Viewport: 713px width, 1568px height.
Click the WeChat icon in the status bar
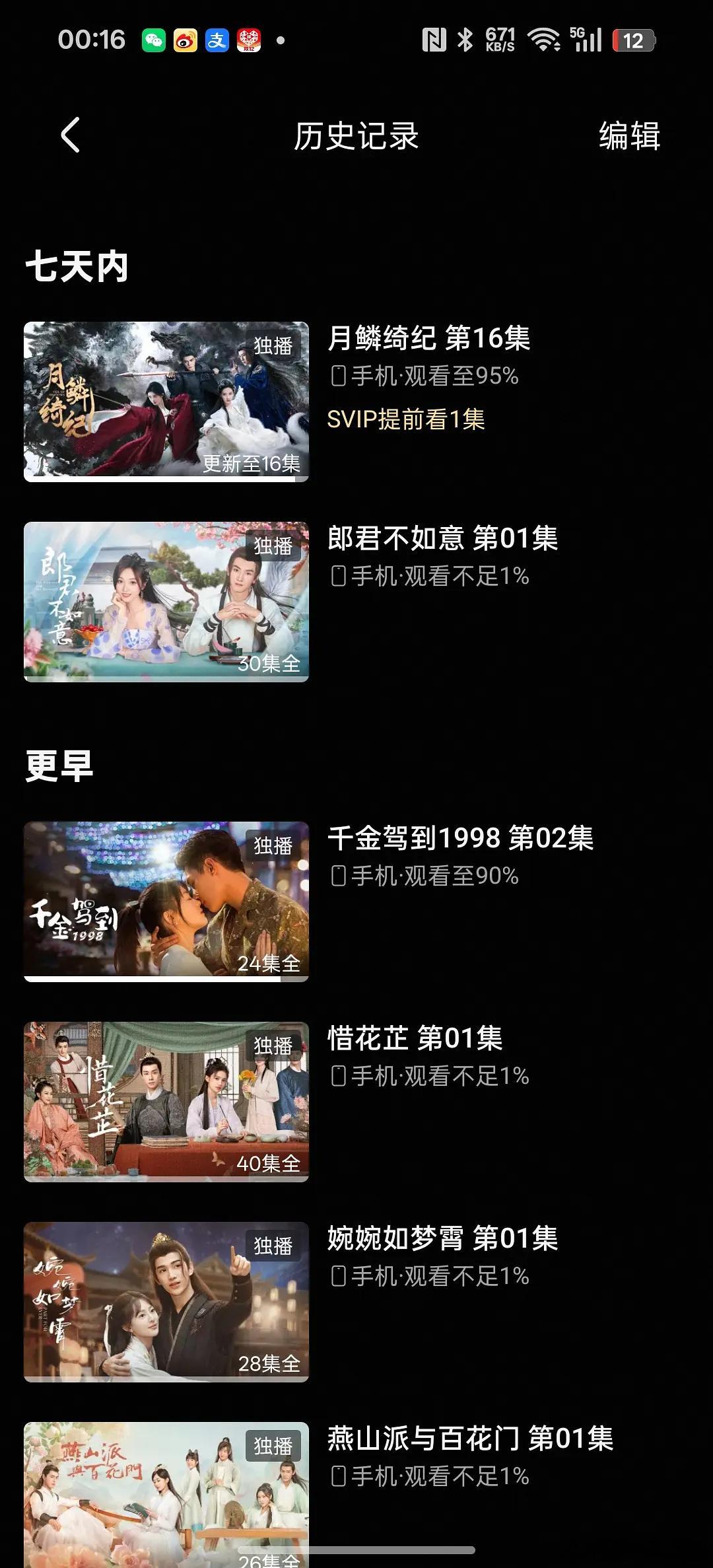155,40
